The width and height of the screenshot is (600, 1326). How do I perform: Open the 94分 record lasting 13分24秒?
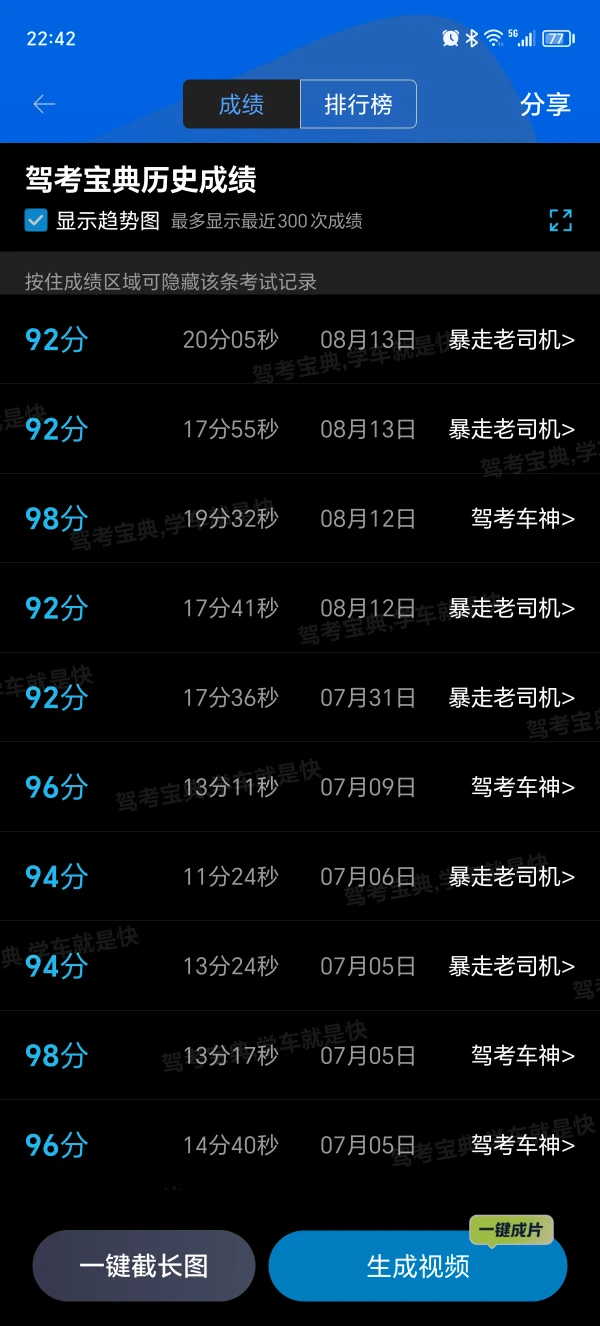300,966
